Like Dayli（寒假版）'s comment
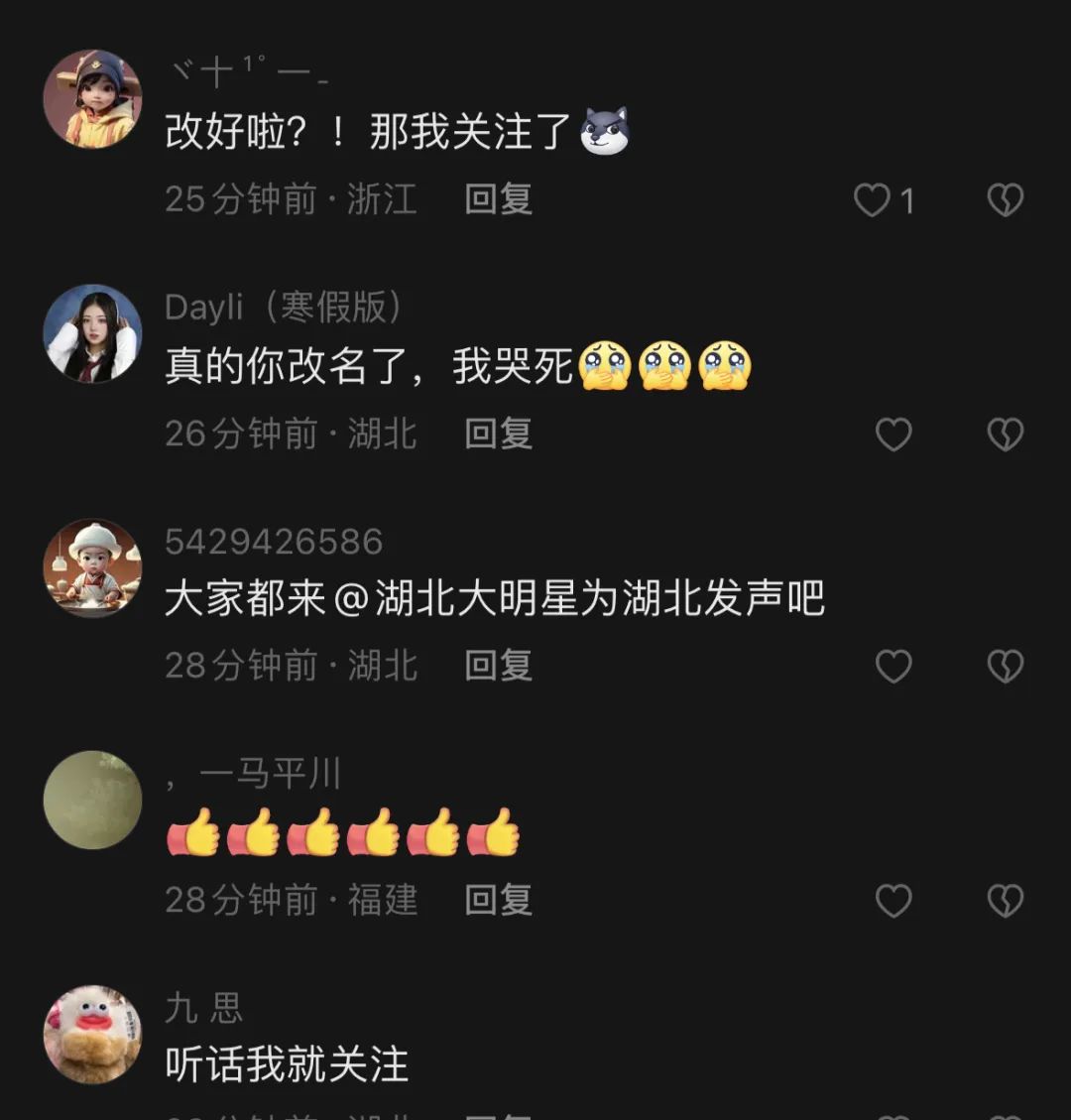The width and height of the screenshot is (1071, 1120). pos(892,435)
